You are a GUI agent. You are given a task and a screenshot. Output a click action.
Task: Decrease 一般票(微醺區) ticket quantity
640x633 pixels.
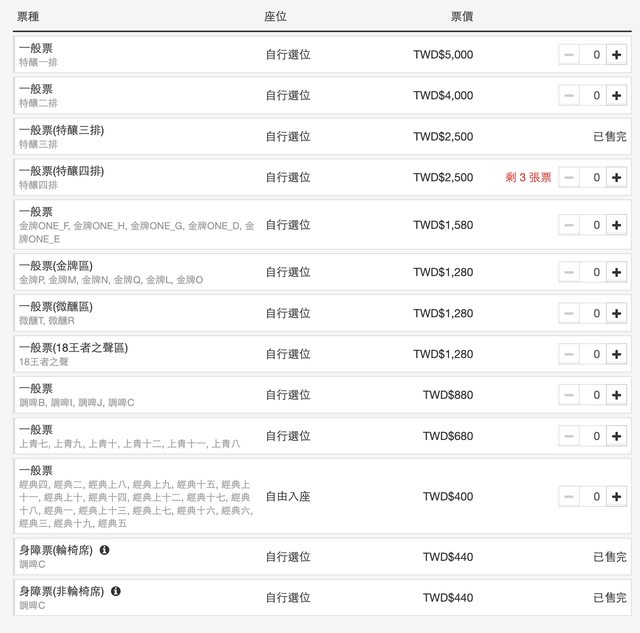(x=569, y=313)
